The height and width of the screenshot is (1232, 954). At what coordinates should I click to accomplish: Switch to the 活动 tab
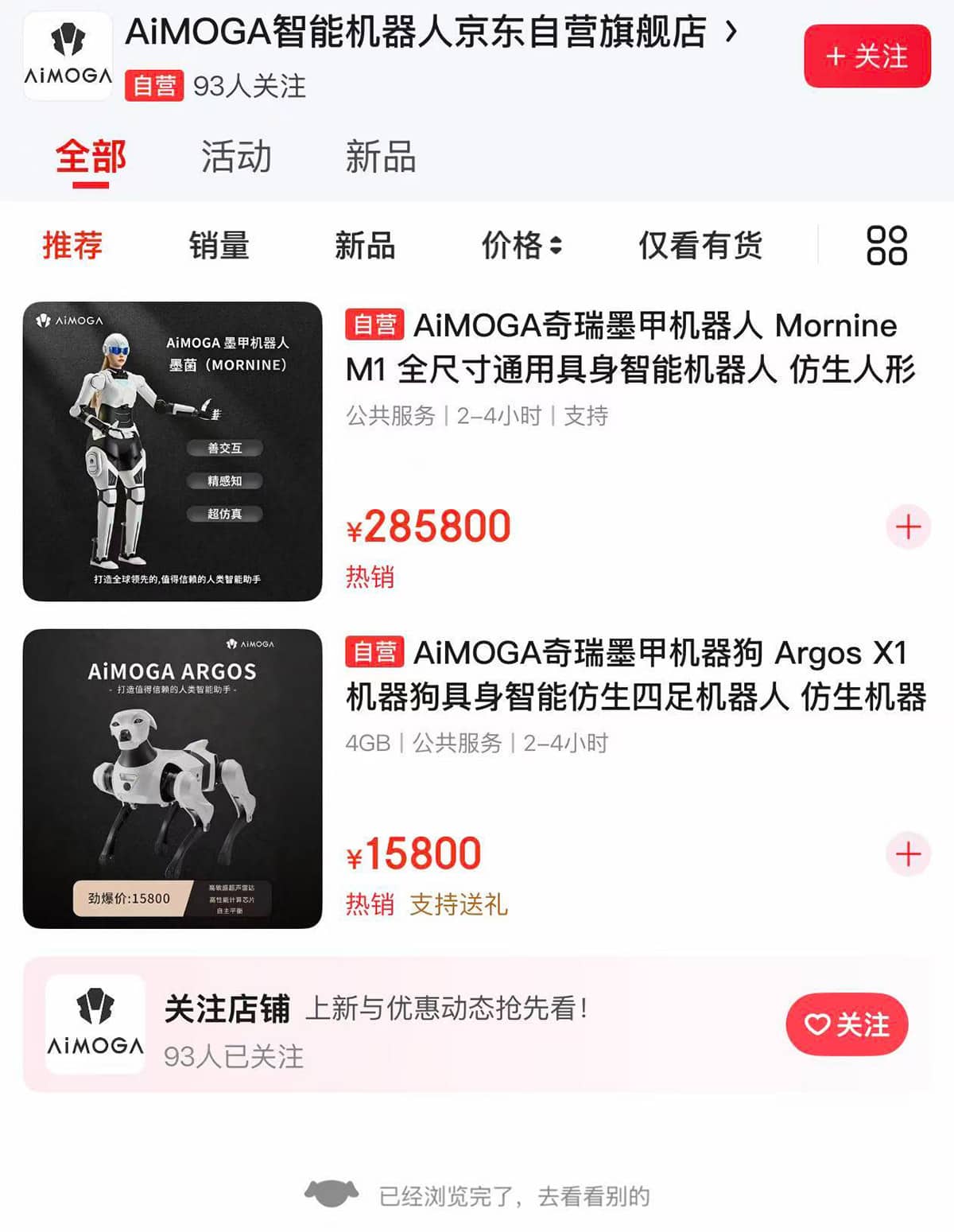coord(236,157)
